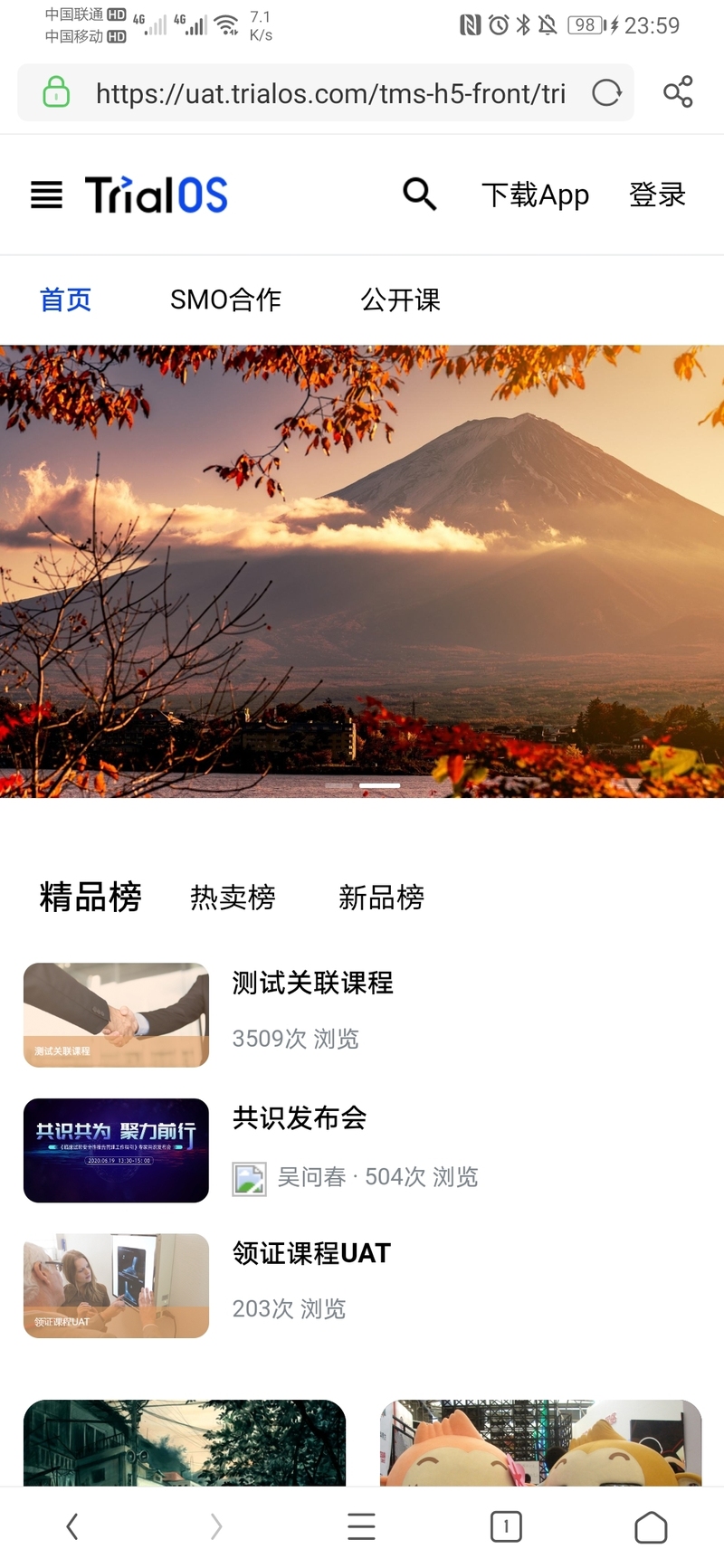Tap 登录 to log in

tap(657, 195)
